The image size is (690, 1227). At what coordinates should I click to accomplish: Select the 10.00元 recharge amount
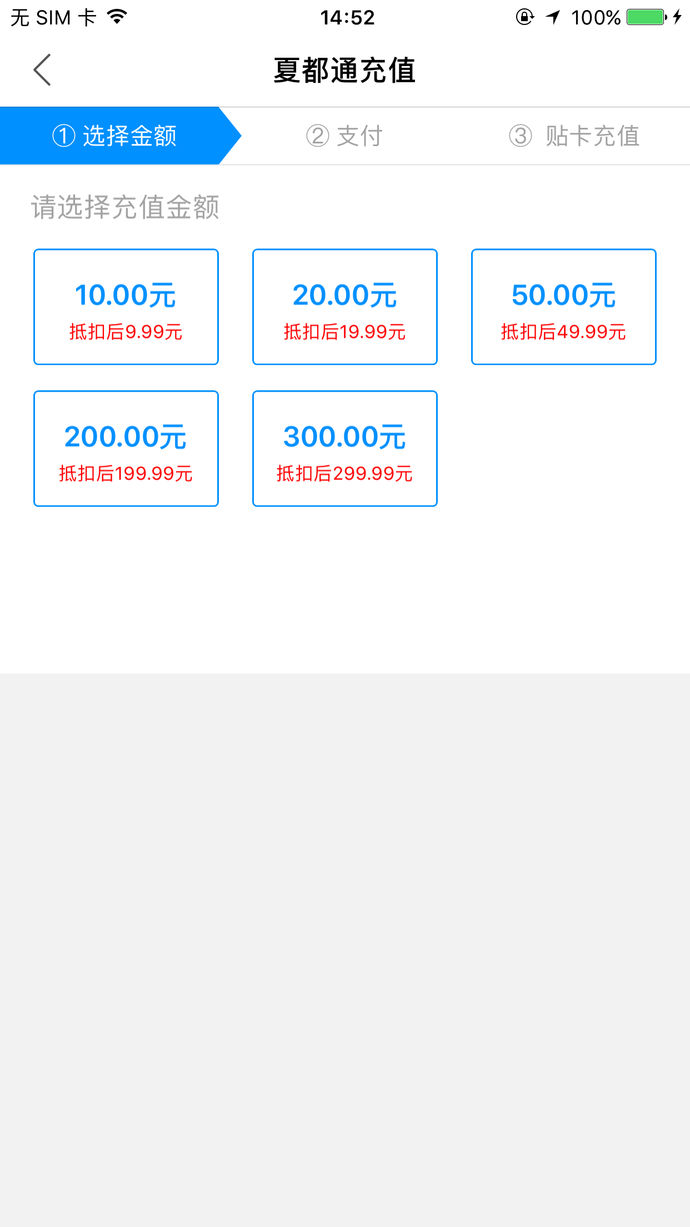pos(126,307)
